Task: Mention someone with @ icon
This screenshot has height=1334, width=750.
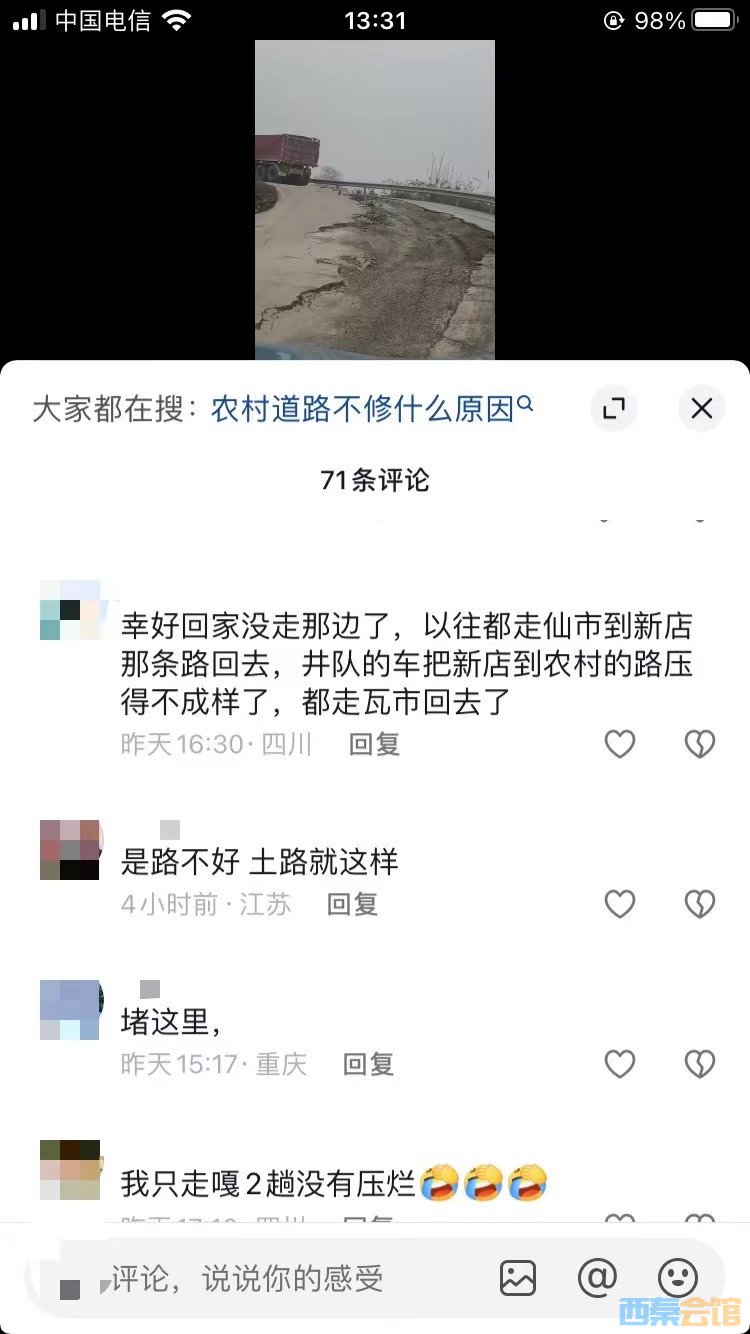Action: 597,1278
